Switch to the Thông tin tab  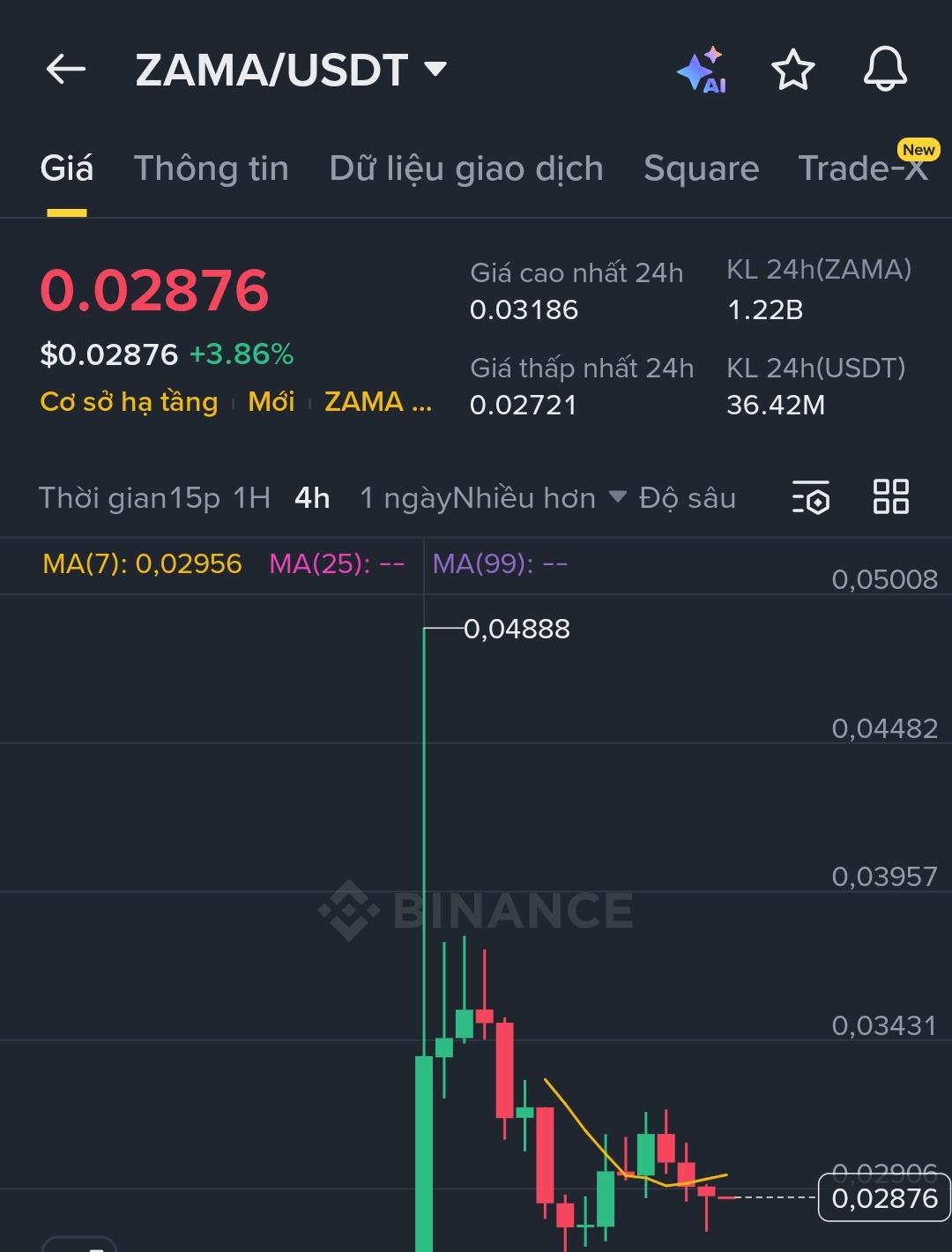tap(211, 168)
